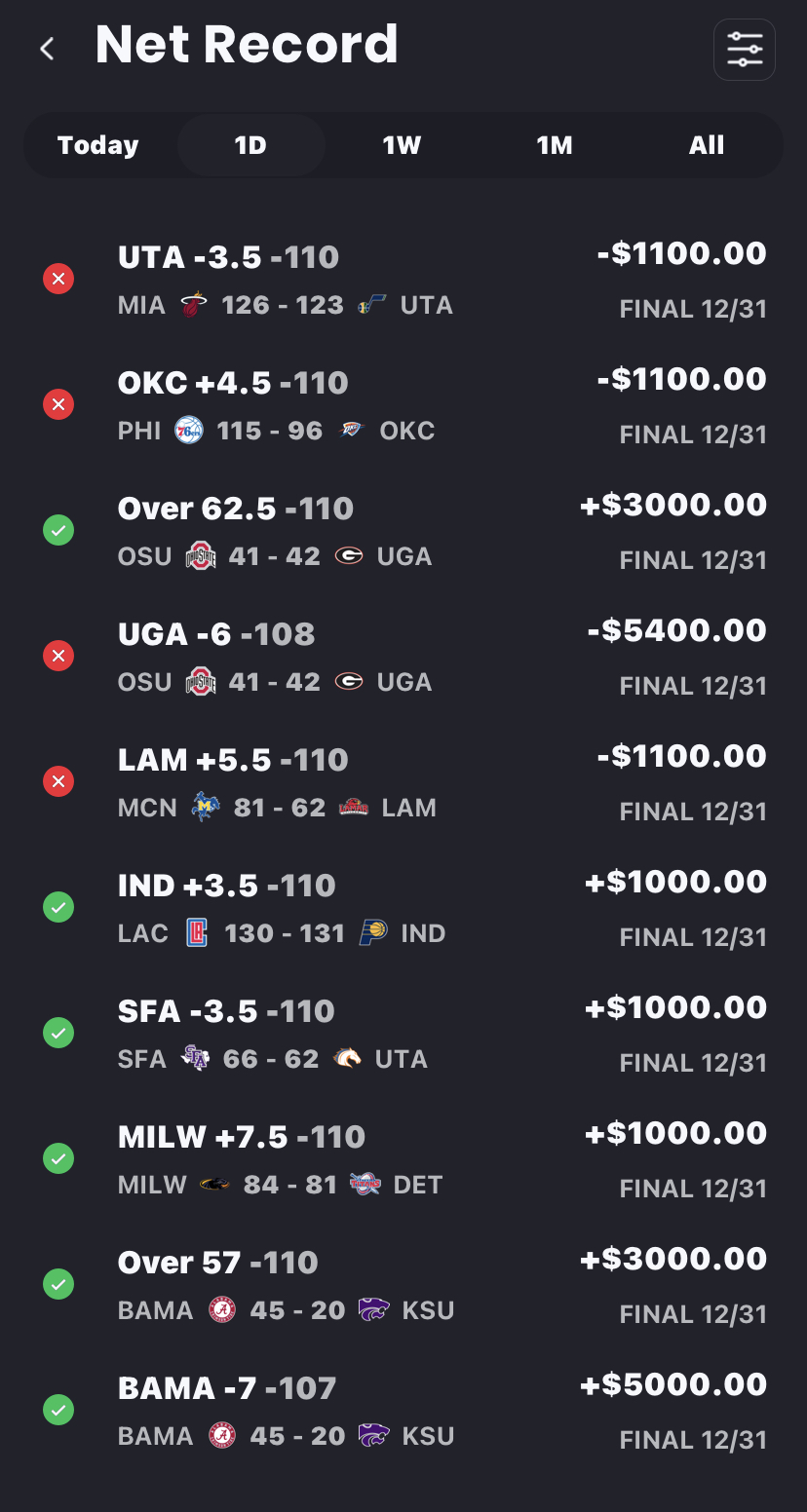
Task: View the Over 62.5 bet details
Action: [403, 532]
